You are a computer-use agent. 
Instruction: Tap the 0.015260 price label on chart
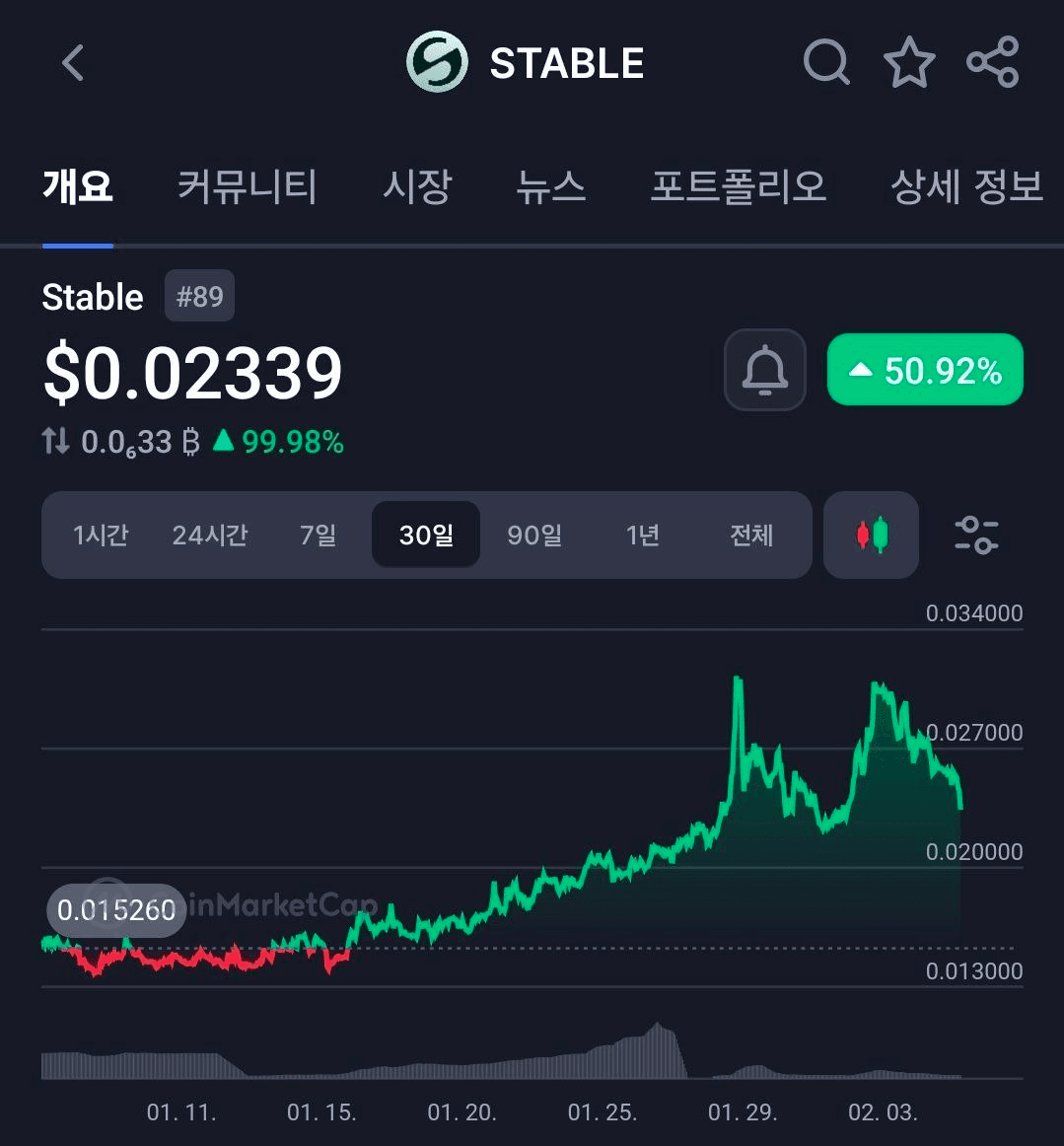point(114,910)
